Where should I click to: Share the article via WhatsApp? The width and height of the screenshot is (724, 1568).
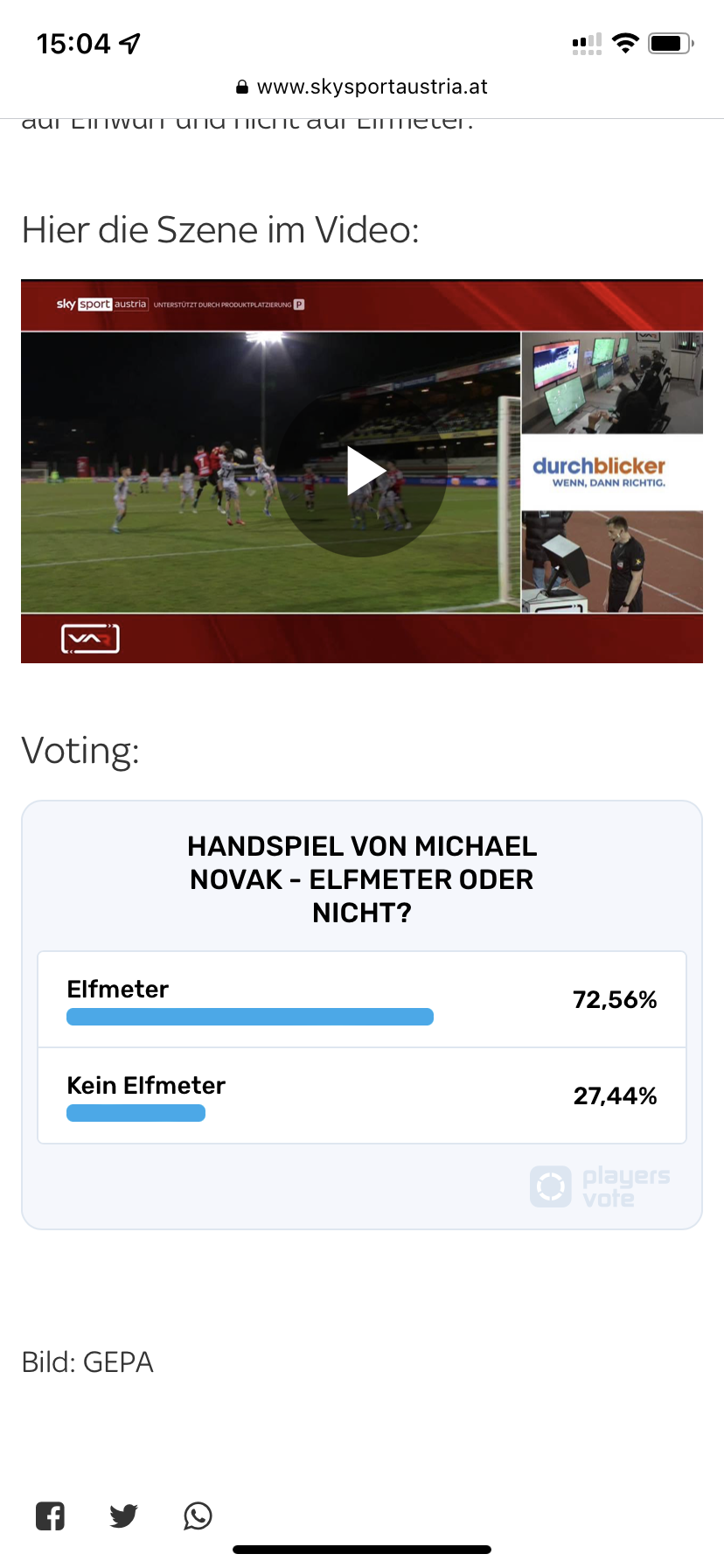click(x=198, y=1515)
